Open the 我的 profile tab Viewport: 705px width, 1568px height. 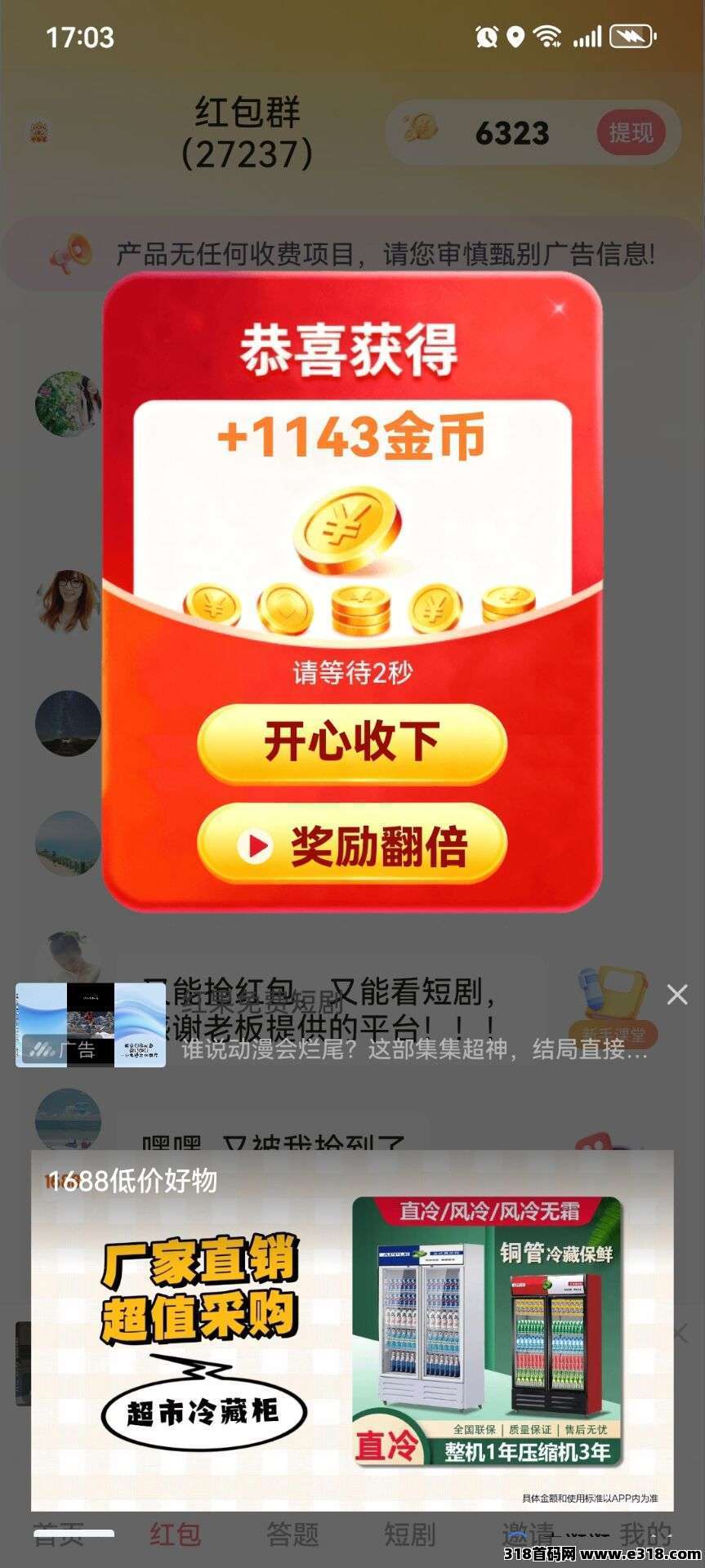645,1534
